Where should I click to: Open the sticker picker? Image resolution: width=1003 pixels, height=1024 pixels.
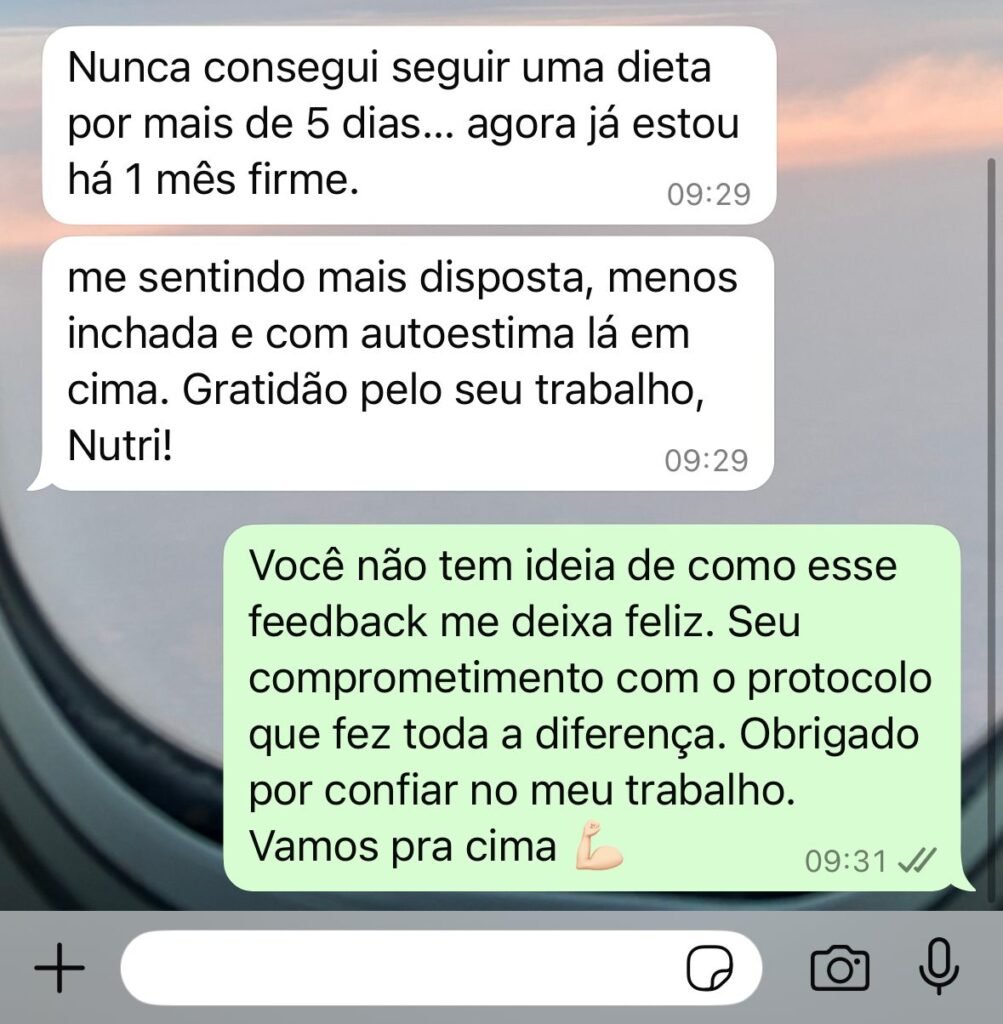pos(709,968)
